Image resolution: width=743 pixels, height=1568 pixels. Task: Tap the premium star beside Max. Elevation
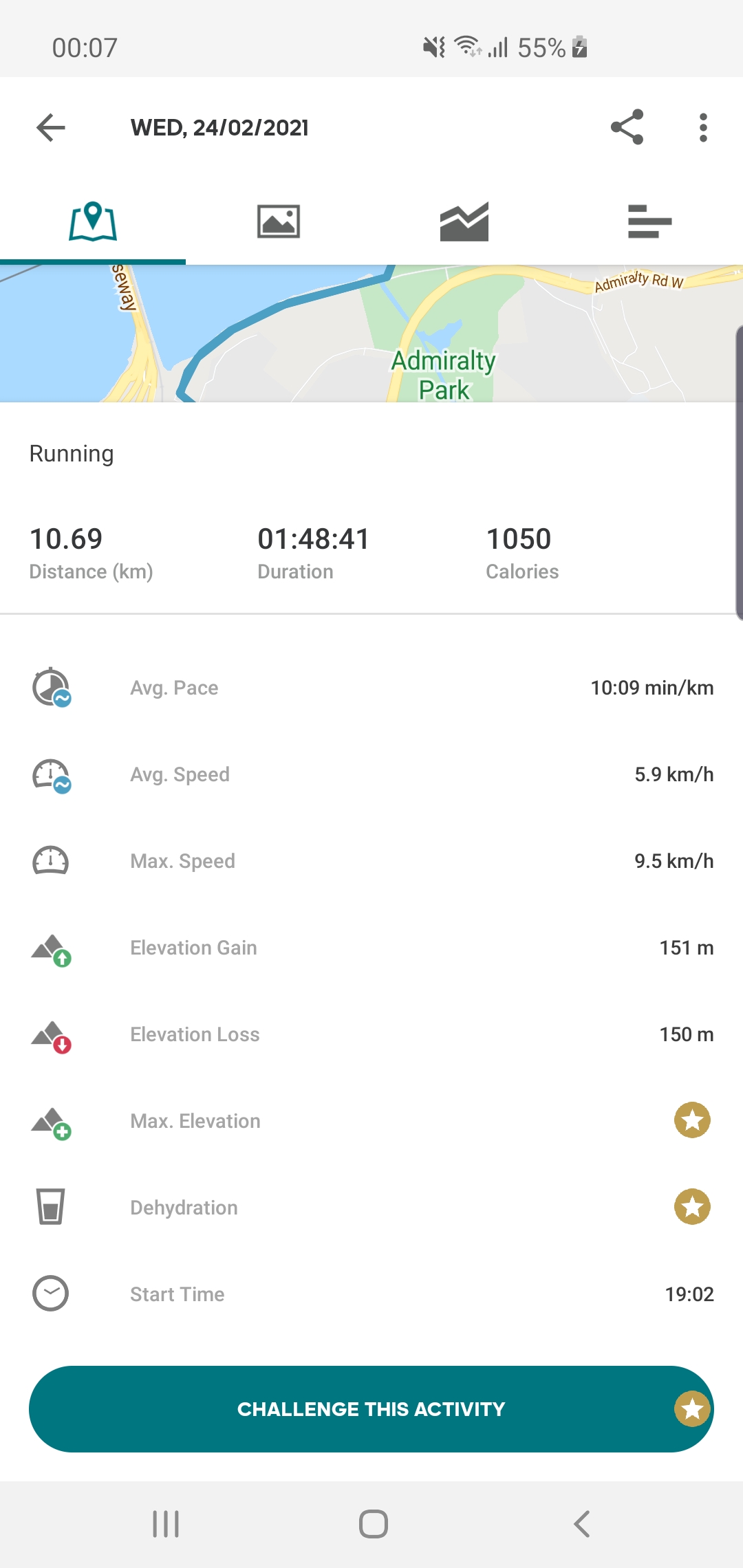tap(692, 1120)
